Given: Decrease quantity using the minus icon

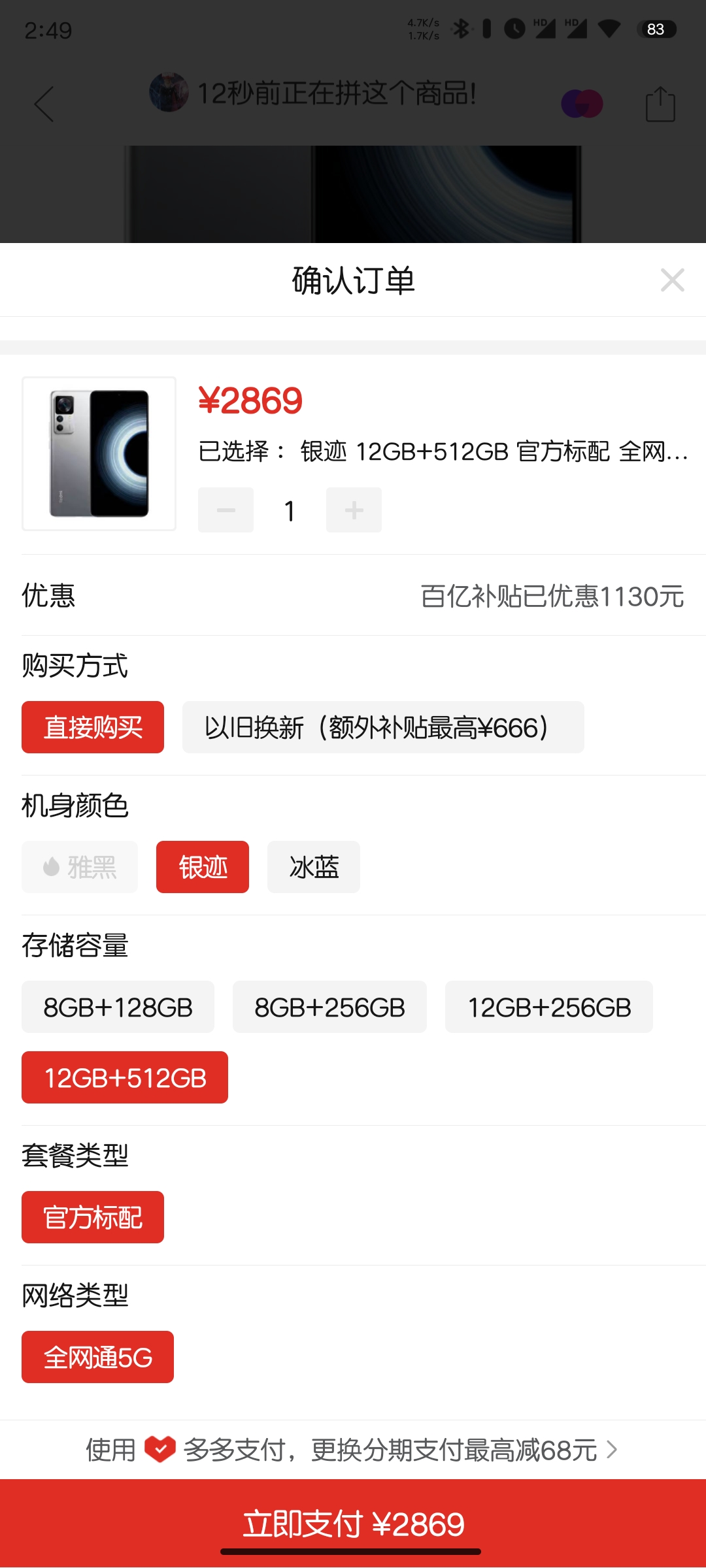Looking at the screenshot, I should 226,510.
